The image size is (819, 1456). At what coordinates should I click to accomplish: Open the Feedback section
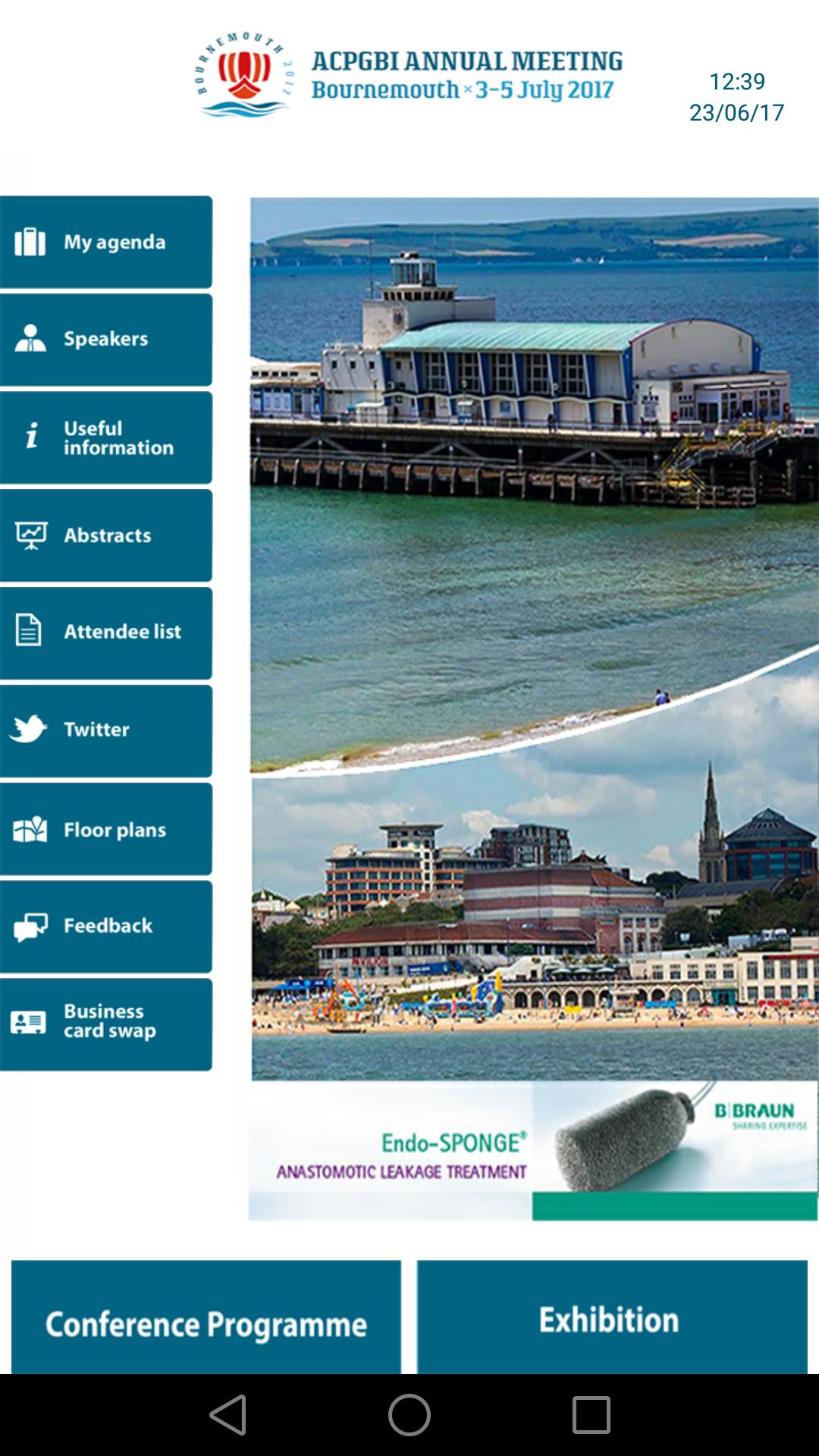click(x=106, y=926)
